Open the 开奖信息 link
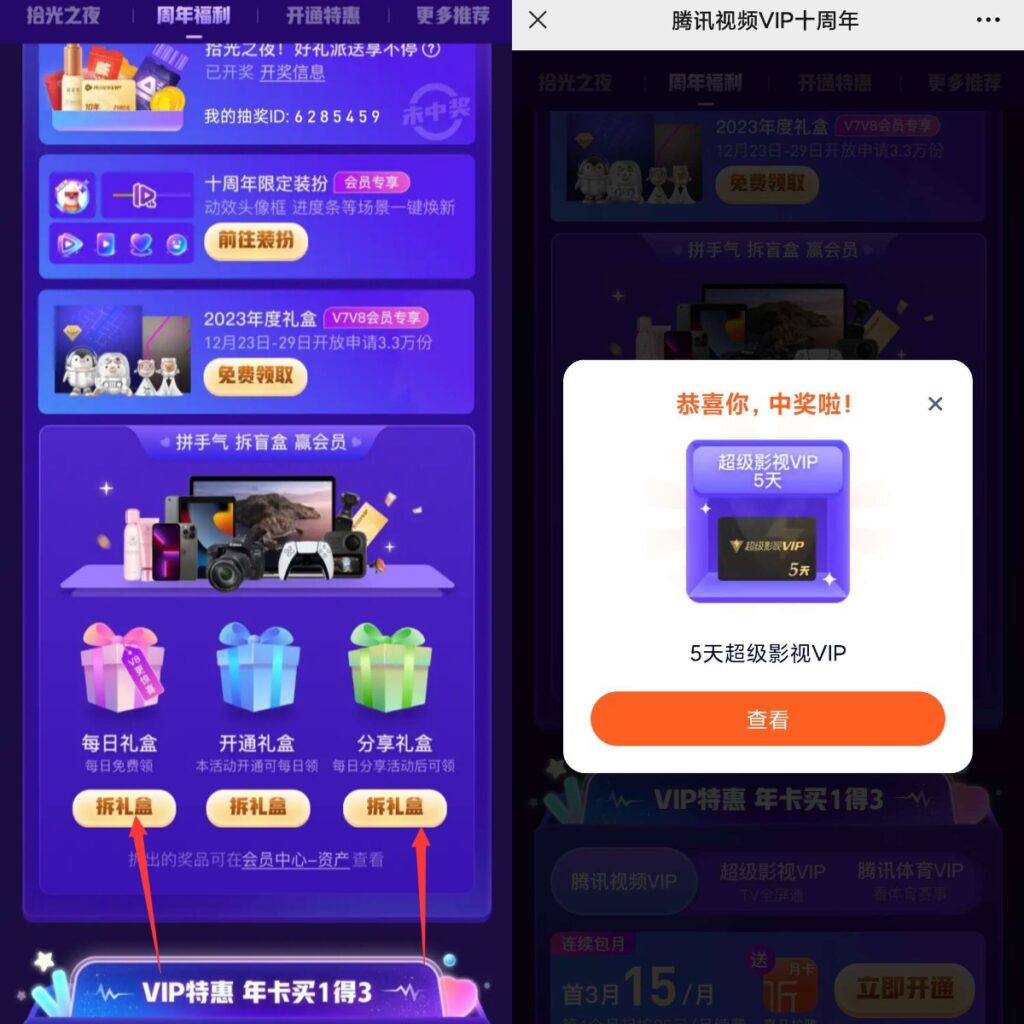The height and width of the screenshot is (1024, 1024). click(x=292, y=73)
